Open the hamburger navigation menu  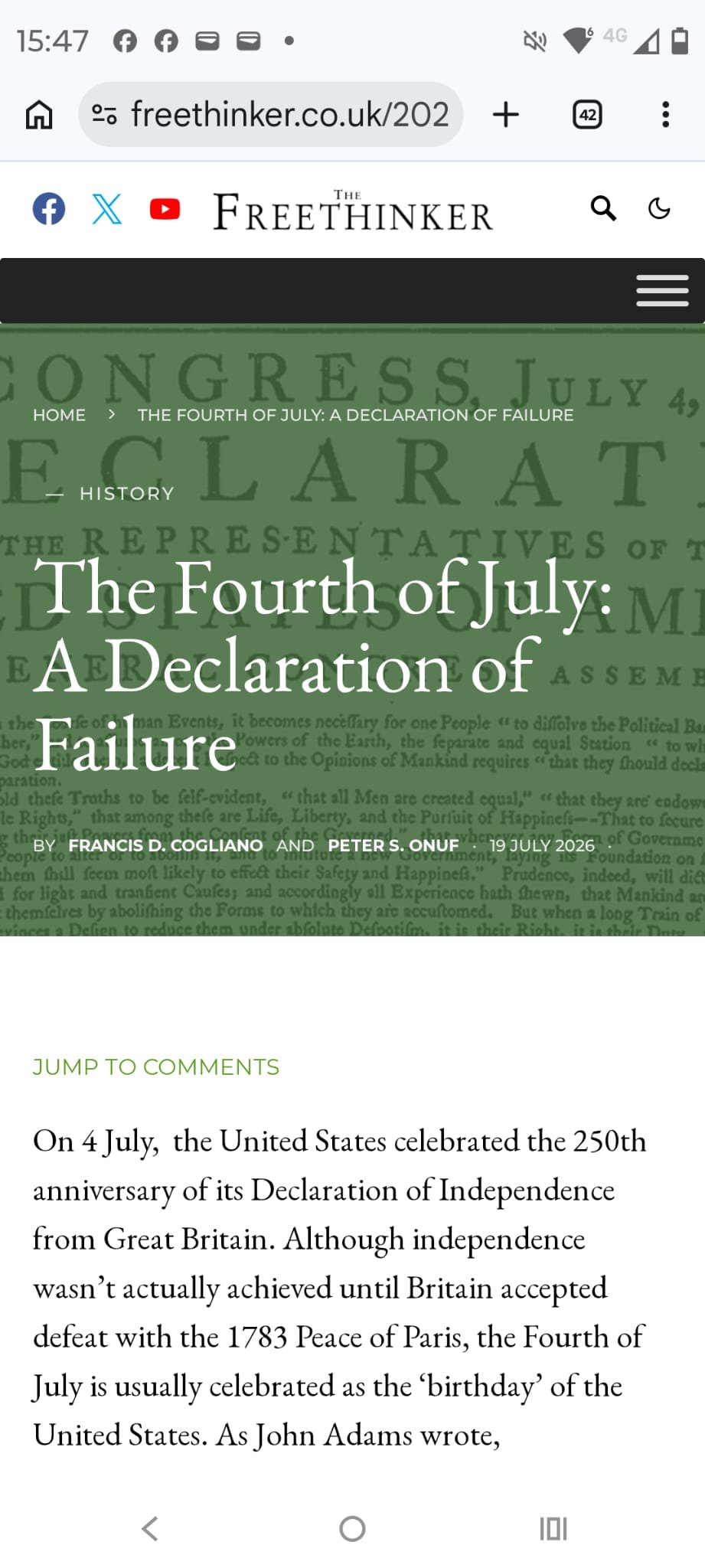pos(662,291)
